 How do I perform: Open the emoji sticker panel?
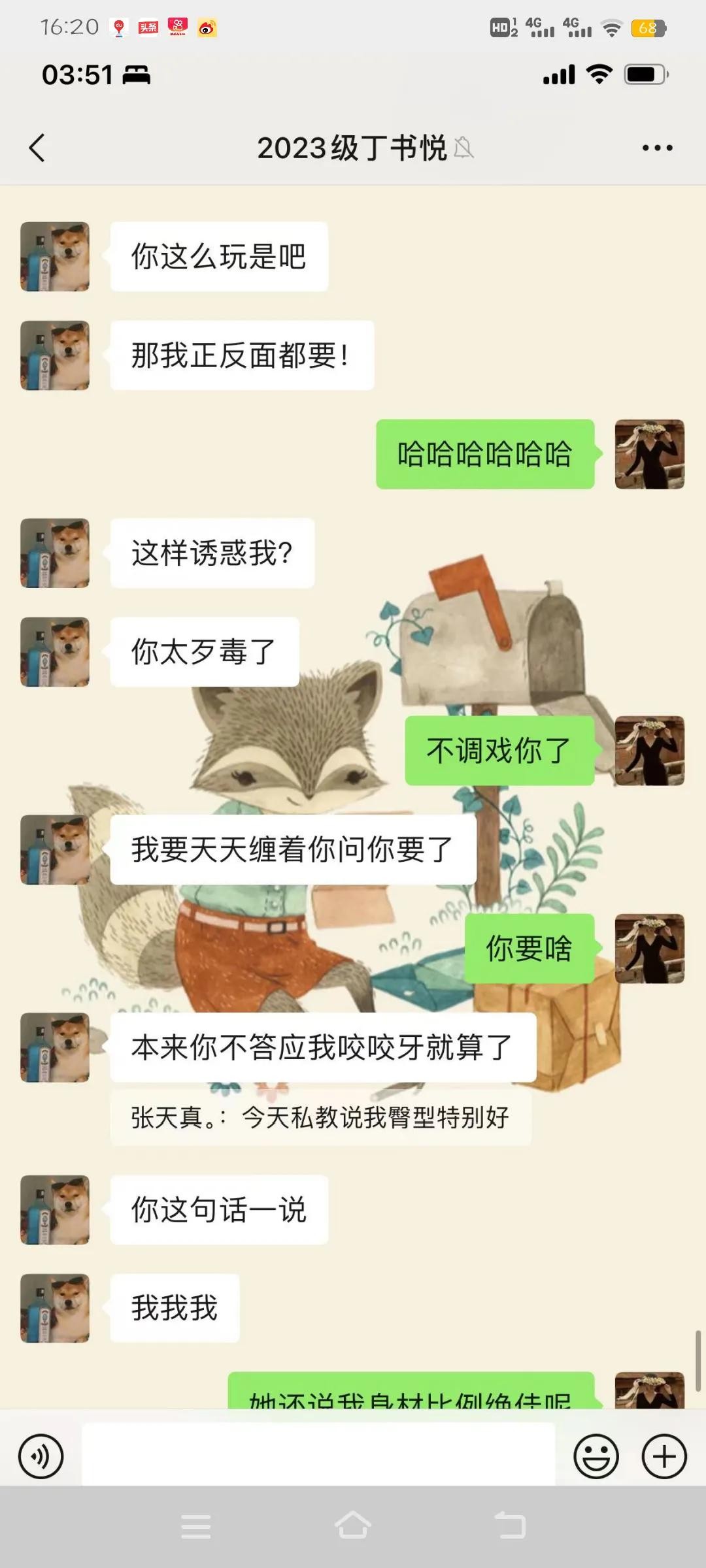click(x=596, y=1456)
